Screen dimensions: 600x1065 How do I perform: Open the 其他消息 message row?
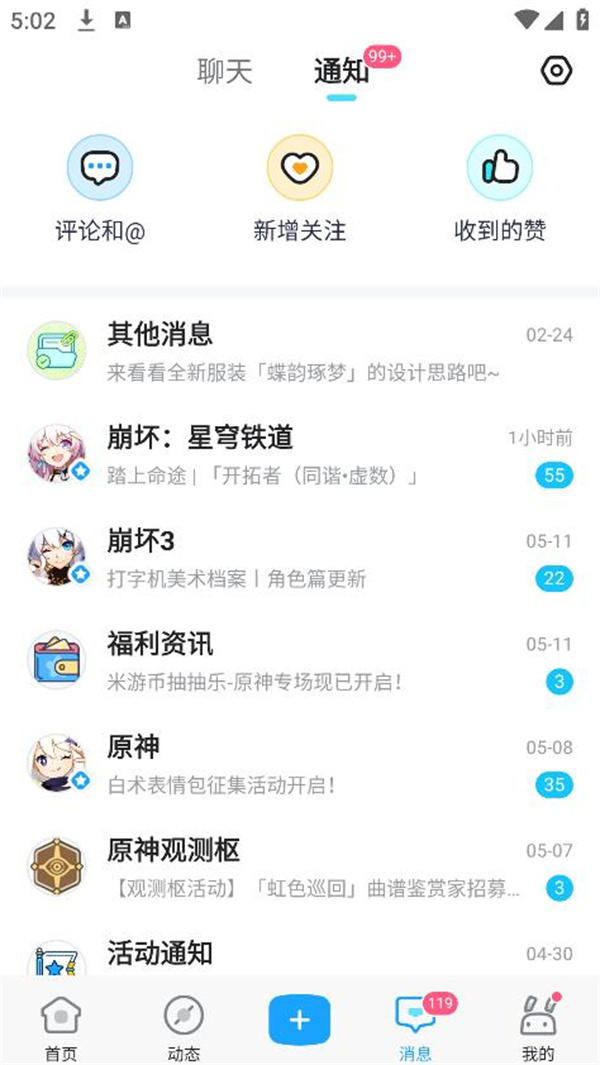[300, 352]
